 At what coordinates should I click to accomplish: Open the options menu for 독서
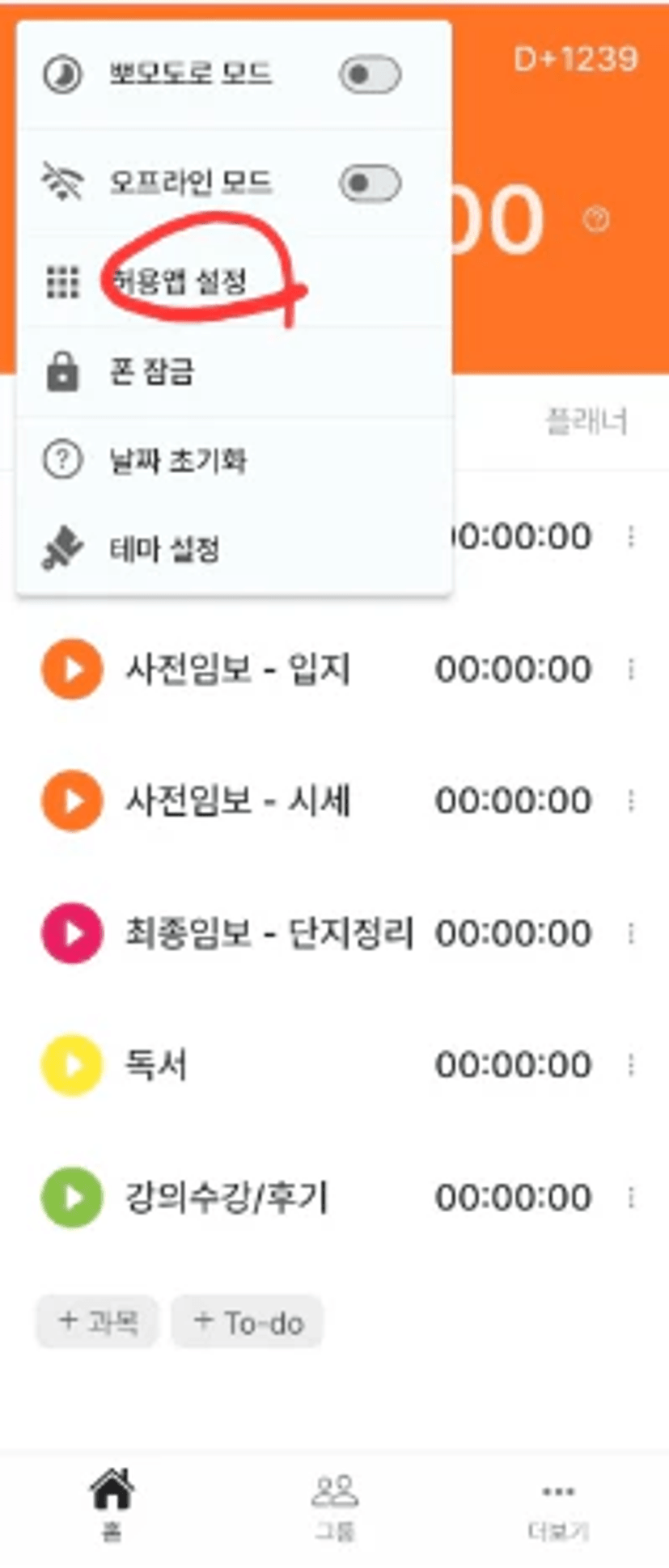[x=631, y=1065]
